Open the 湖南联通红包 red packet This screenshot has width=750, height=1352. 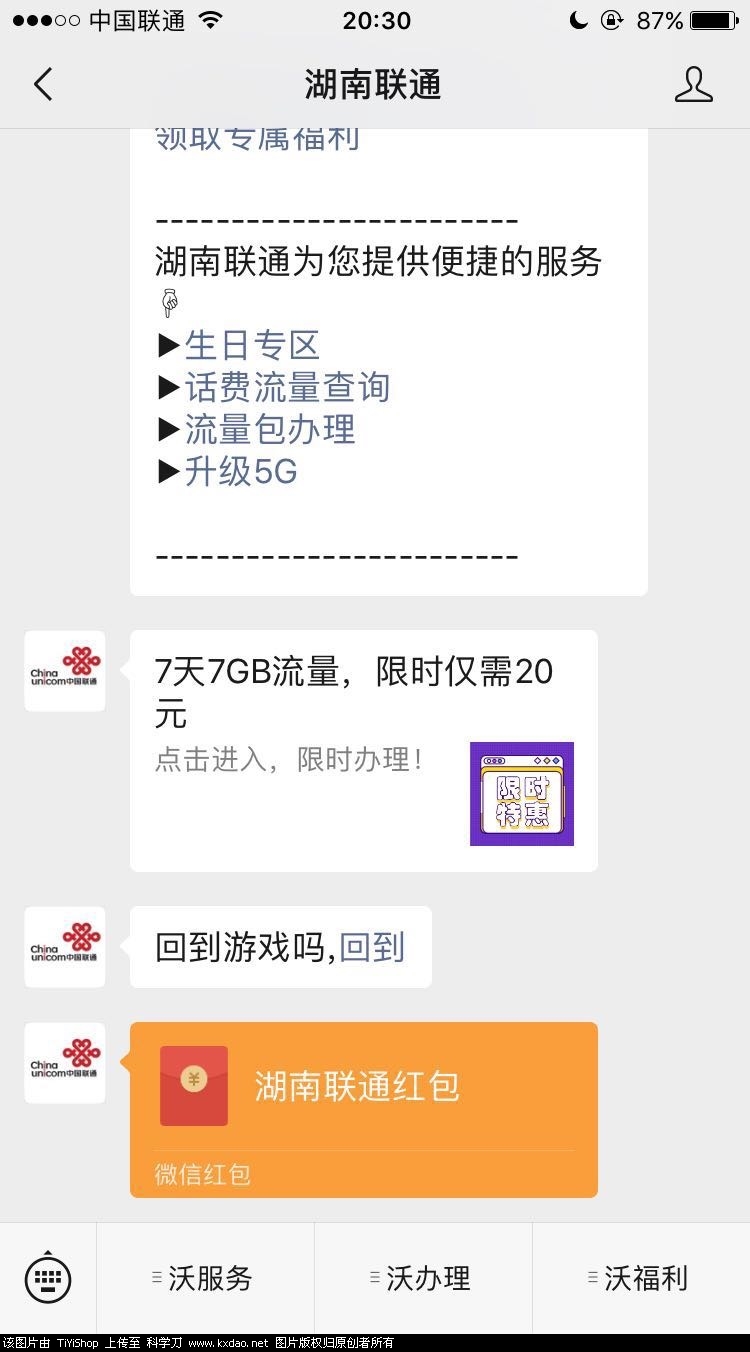pos(363,1098)
